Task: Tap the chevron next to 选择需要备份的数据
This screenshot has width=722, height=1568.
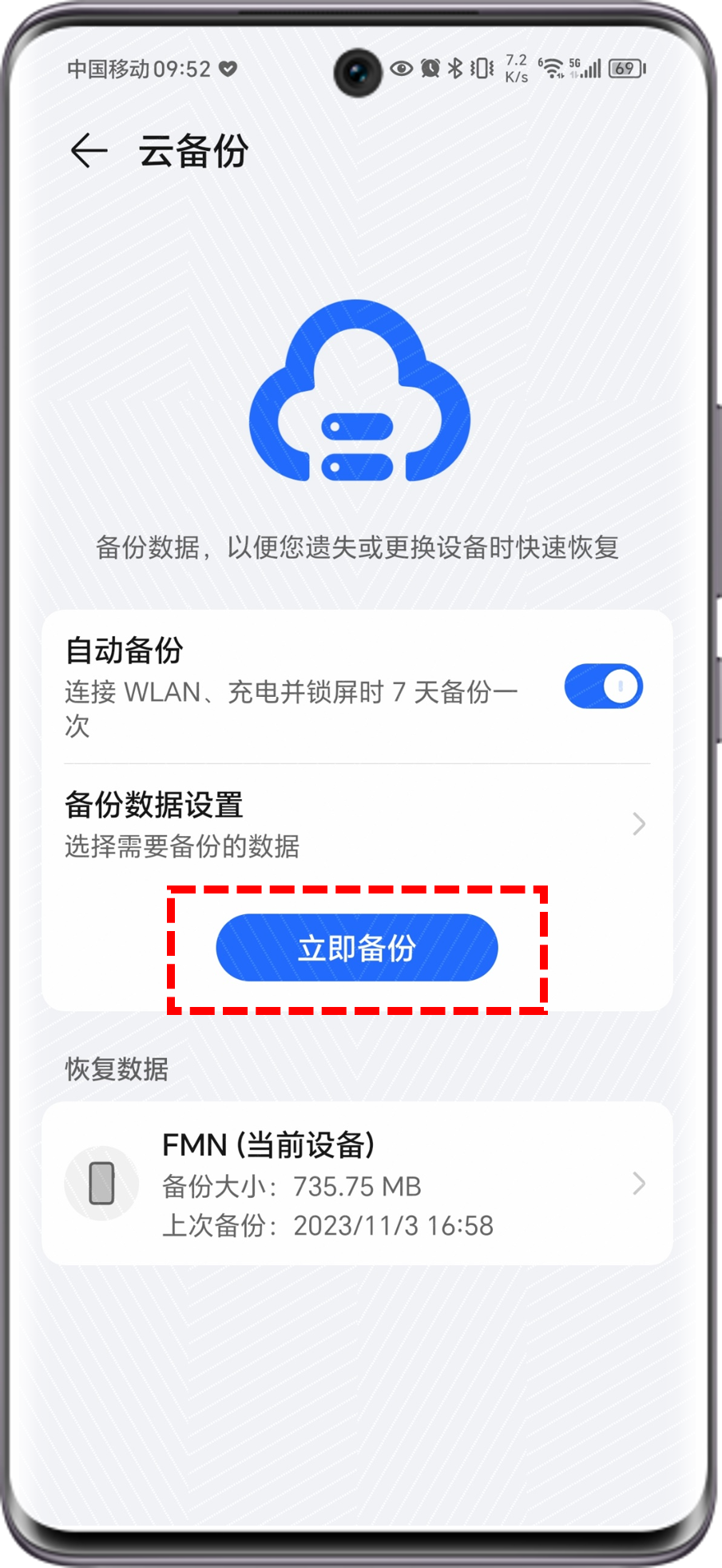Action: pyautogui.click(x=637, y=824)
